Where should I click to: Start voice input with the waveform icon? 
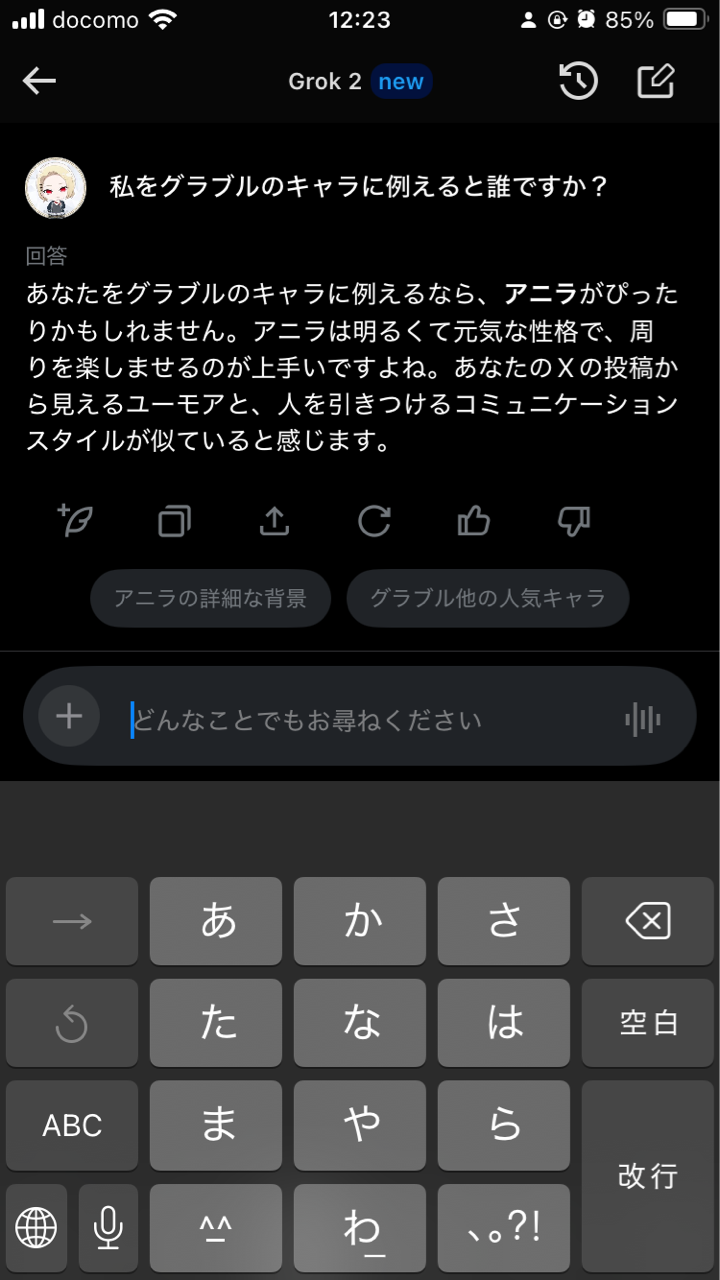[642, 719]
